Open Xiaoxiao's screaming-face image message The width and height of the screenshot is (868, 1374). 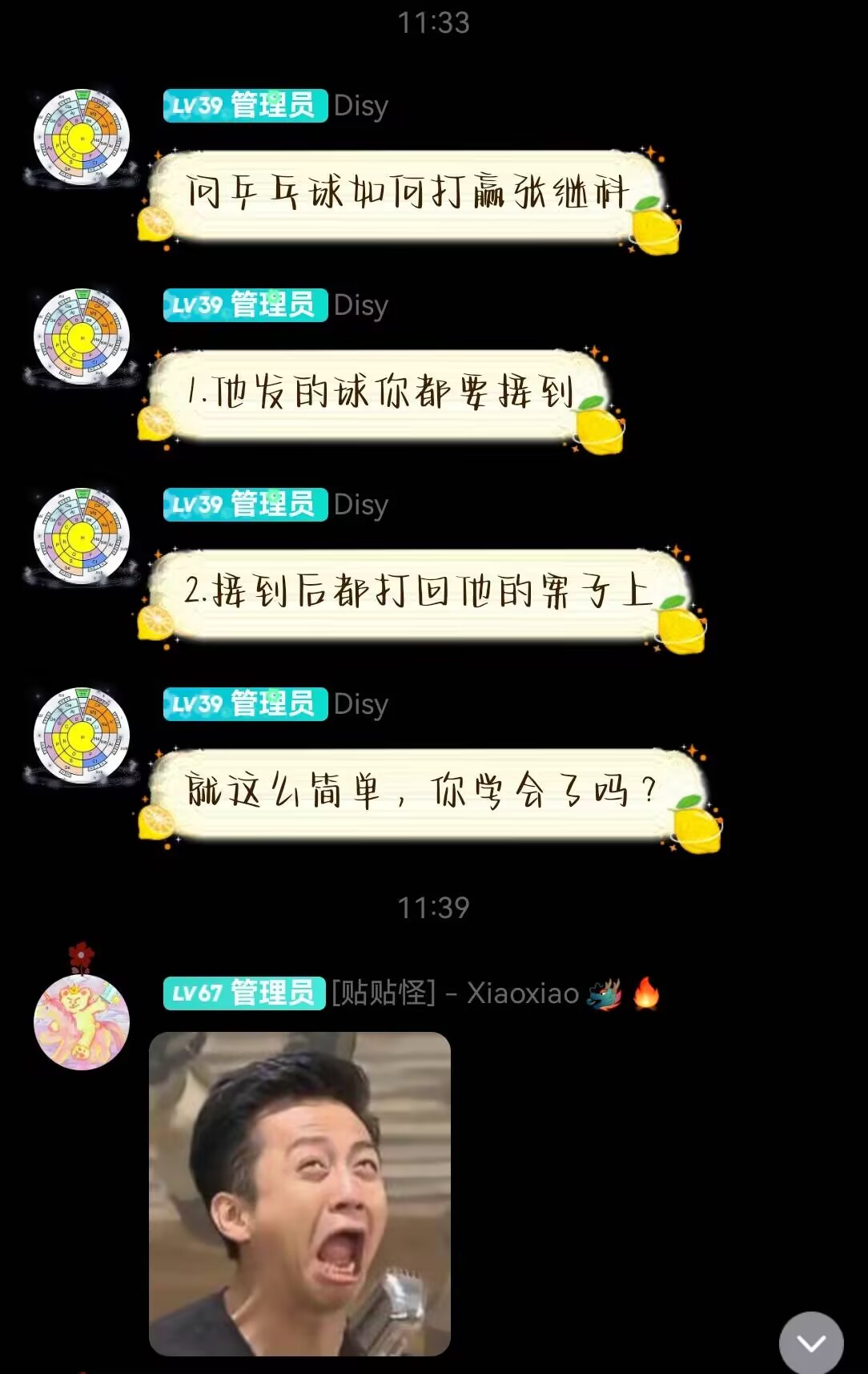pos(299,1193)
